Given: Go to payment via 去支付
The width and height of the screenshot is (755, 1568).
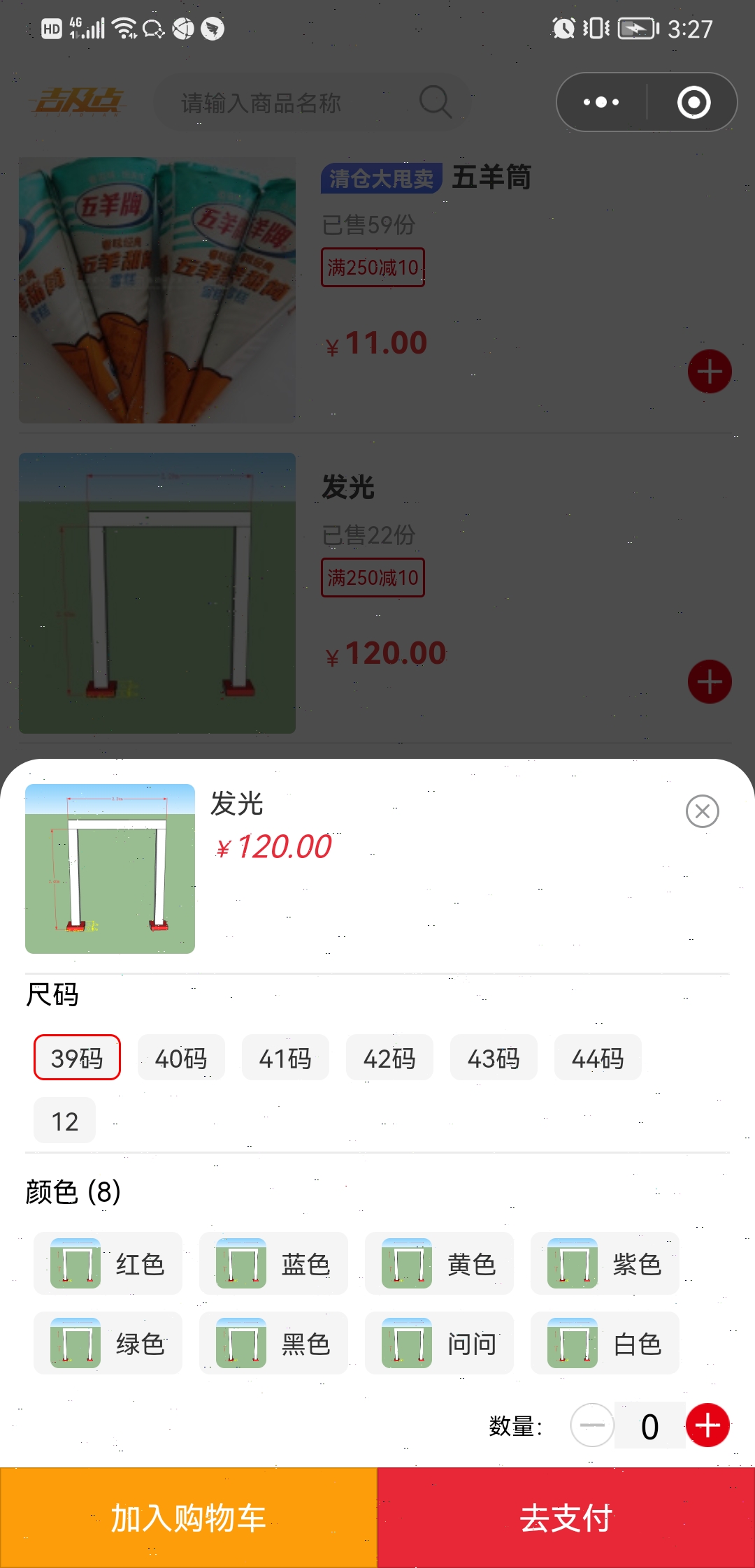Looking at the screenshot, I should coord(566,1518).
